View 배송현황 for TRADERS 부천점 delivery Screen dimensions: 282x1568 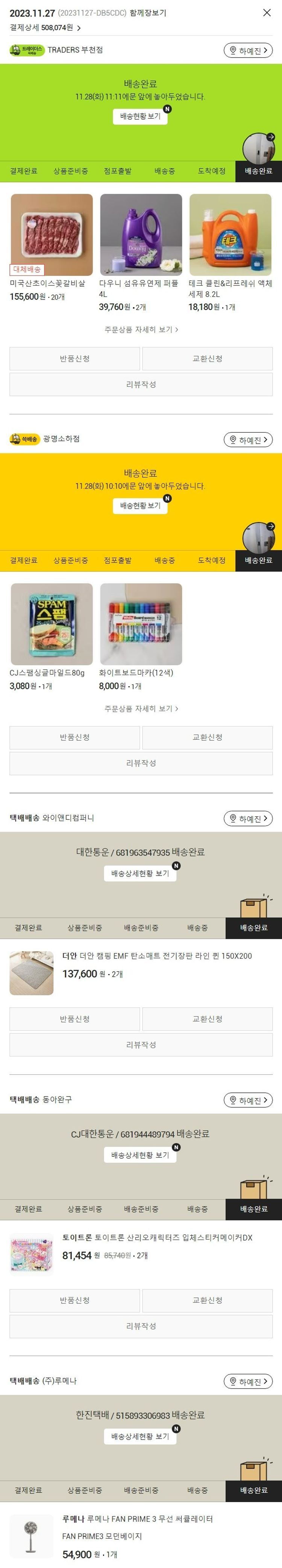(140, 116)
